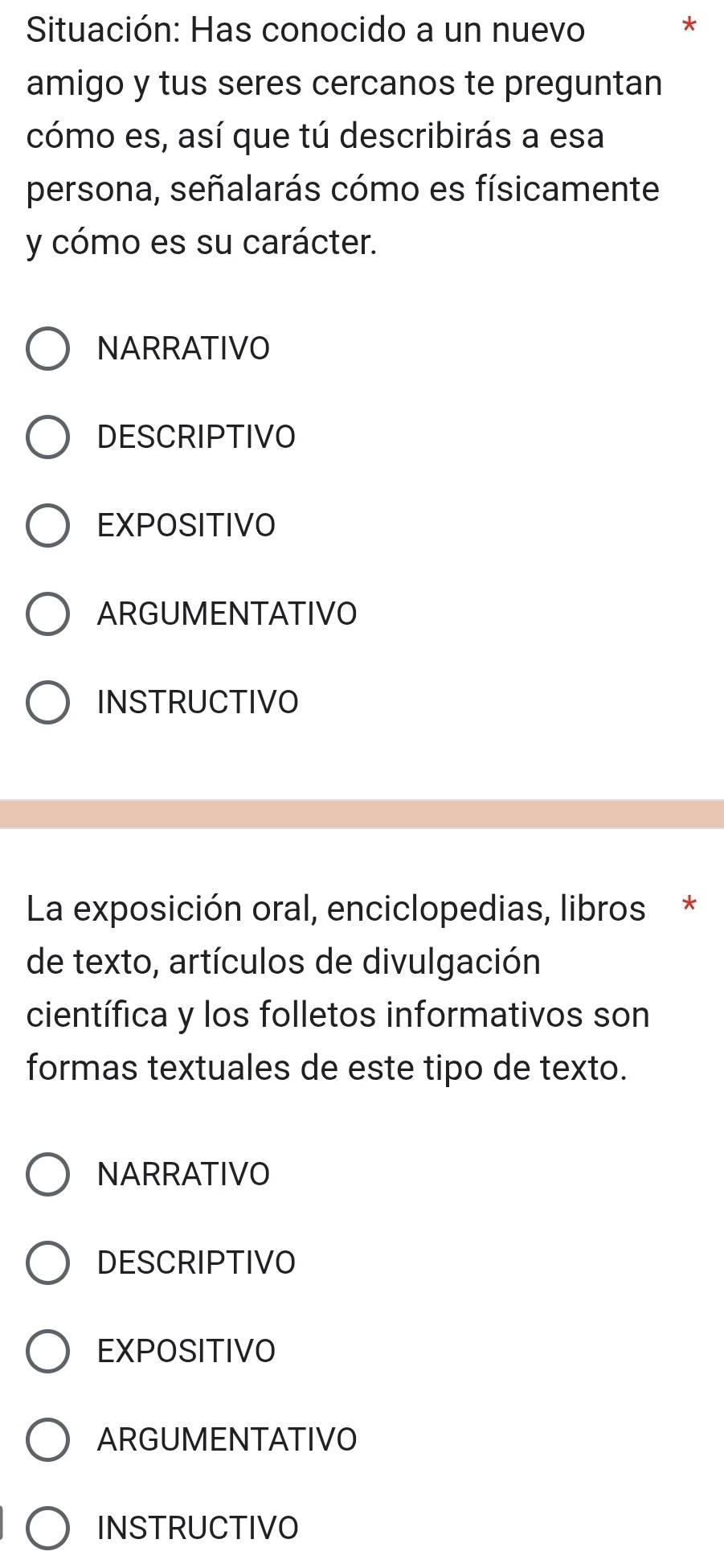Pick ARGUMENTATIVO for the exposición oral question
This screenshot has width=724, height=1568.
[48, 1440]
